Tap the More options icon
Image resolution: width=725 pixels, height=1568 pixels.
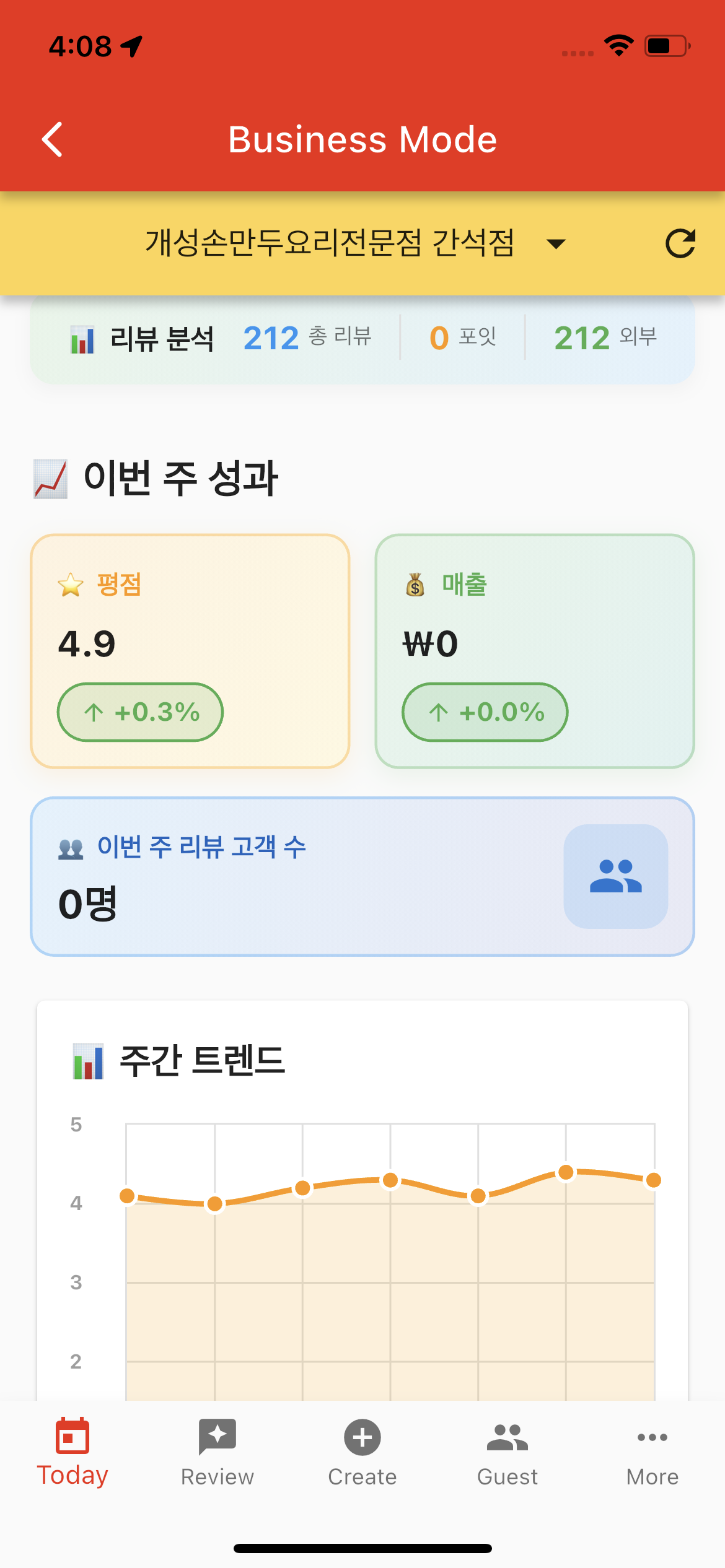tap(651, 1437)
